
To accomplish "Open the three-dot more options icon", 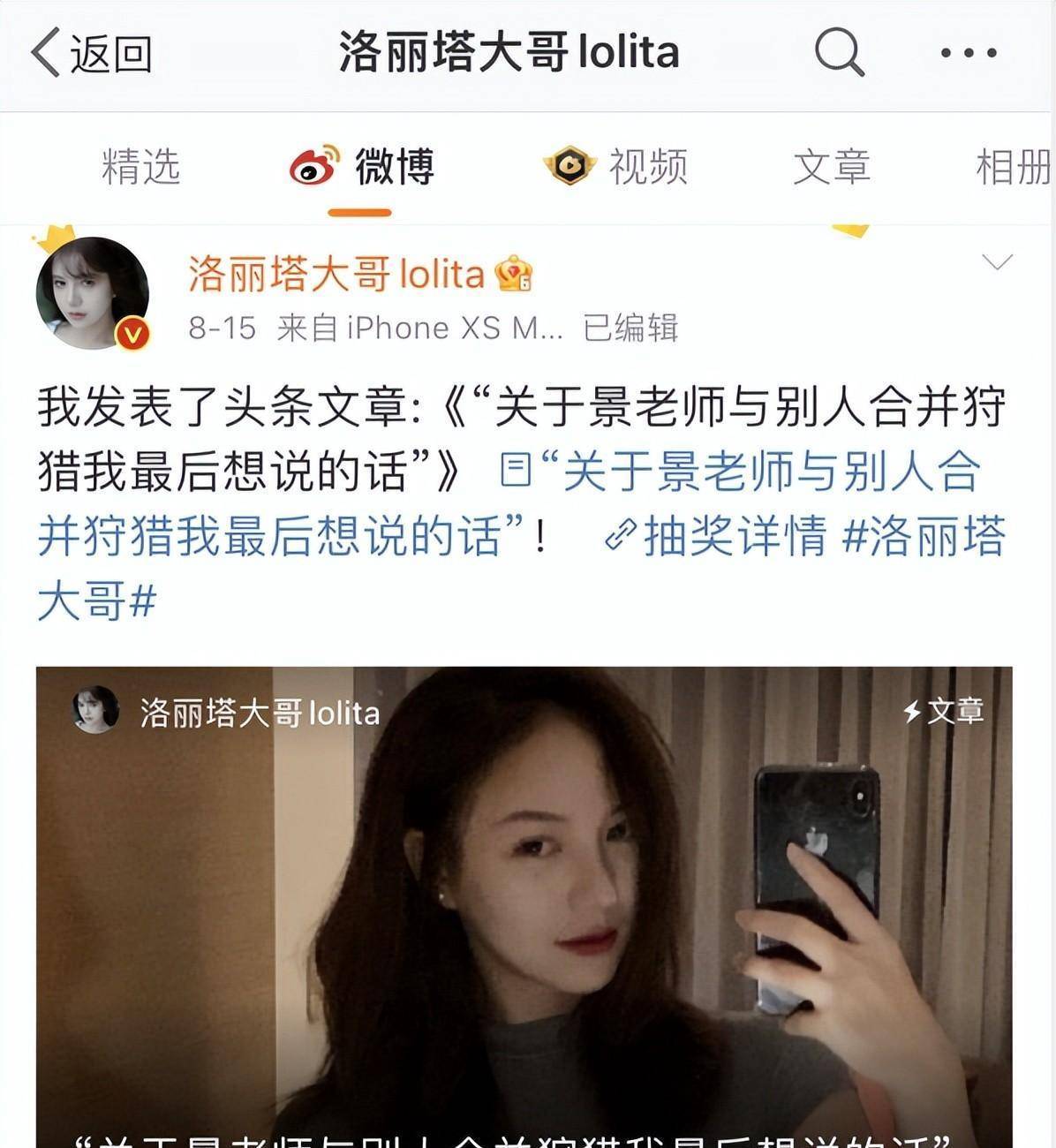I will pyautogui.click(x=971, y=51).
